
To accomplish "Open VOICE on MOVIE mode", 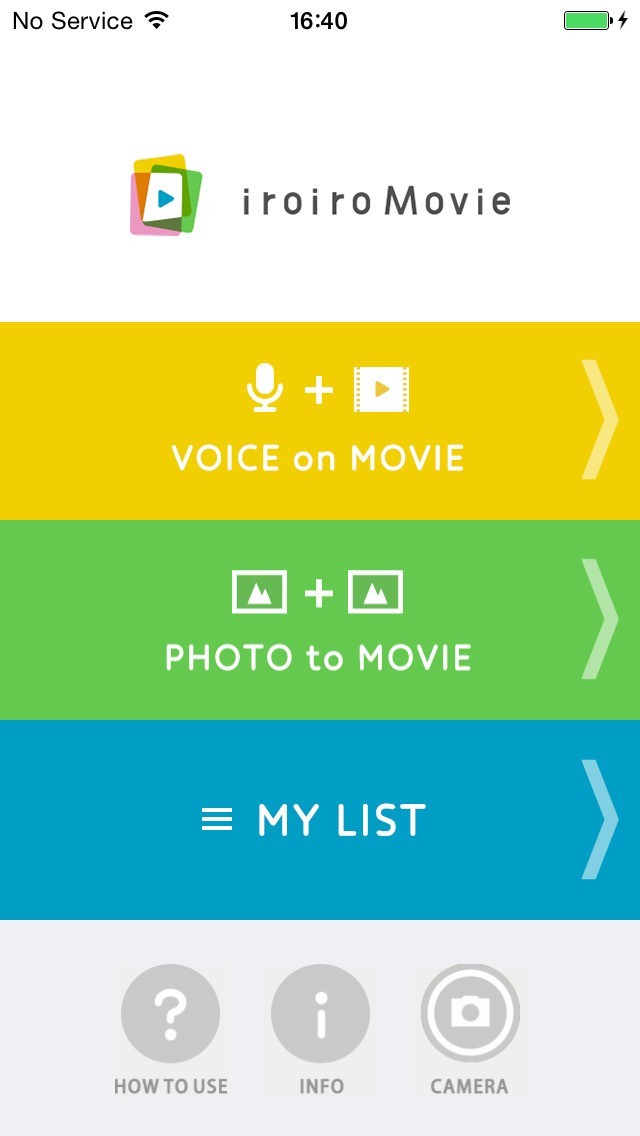I will pos(320,421).
